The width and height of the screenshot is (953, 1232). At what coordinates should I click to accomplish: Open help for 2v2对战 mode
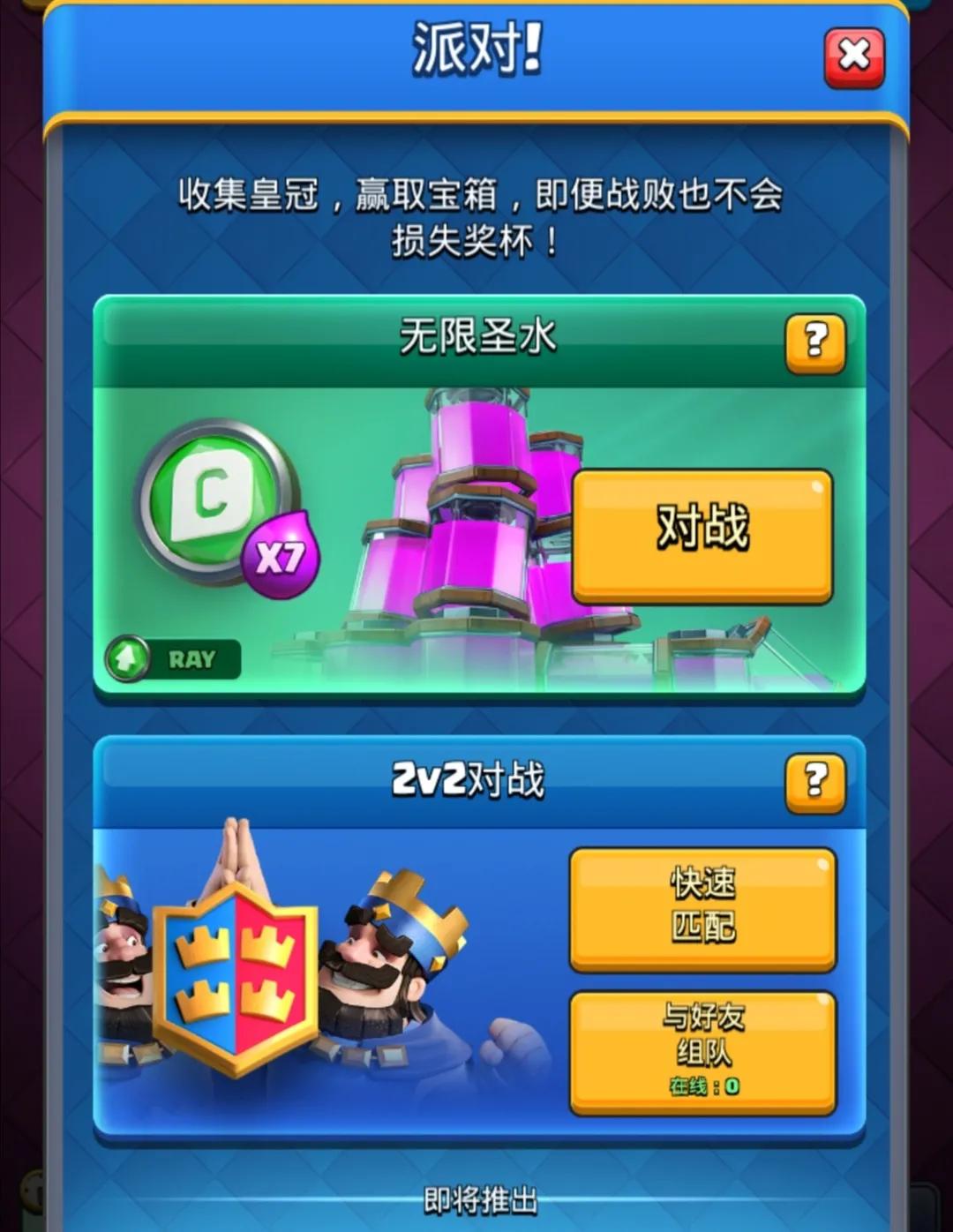pyautogui.click(x=814, y=782)
